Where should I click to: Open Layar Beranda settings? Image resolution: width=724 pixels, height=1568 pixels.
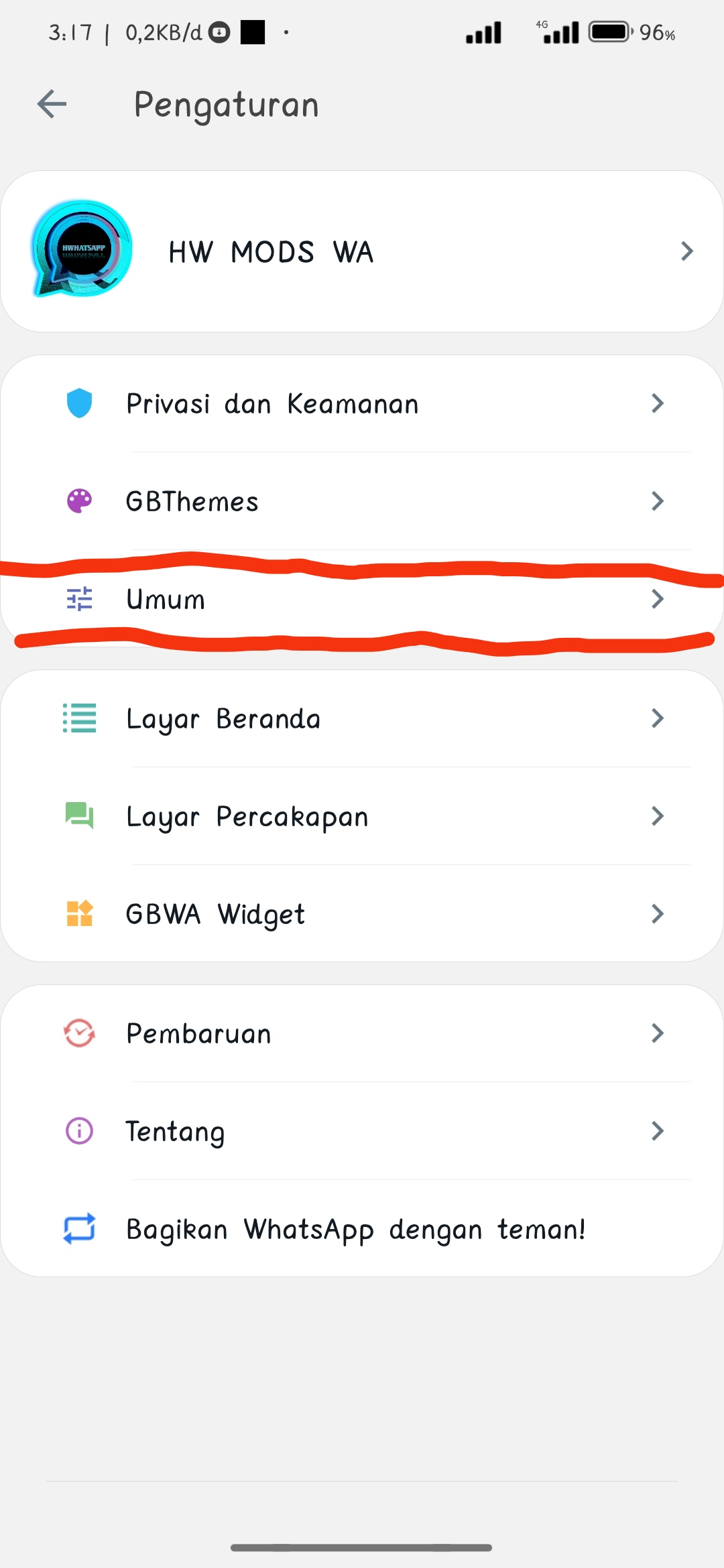point(362,718)
